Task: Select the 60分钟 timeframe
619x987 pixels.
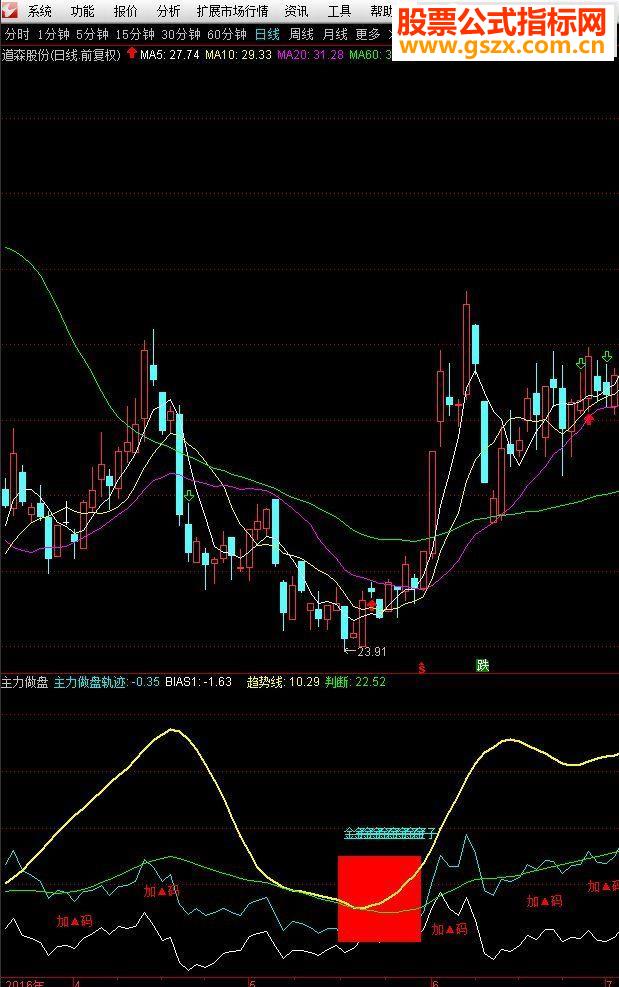Action: [x=226, y=34]
